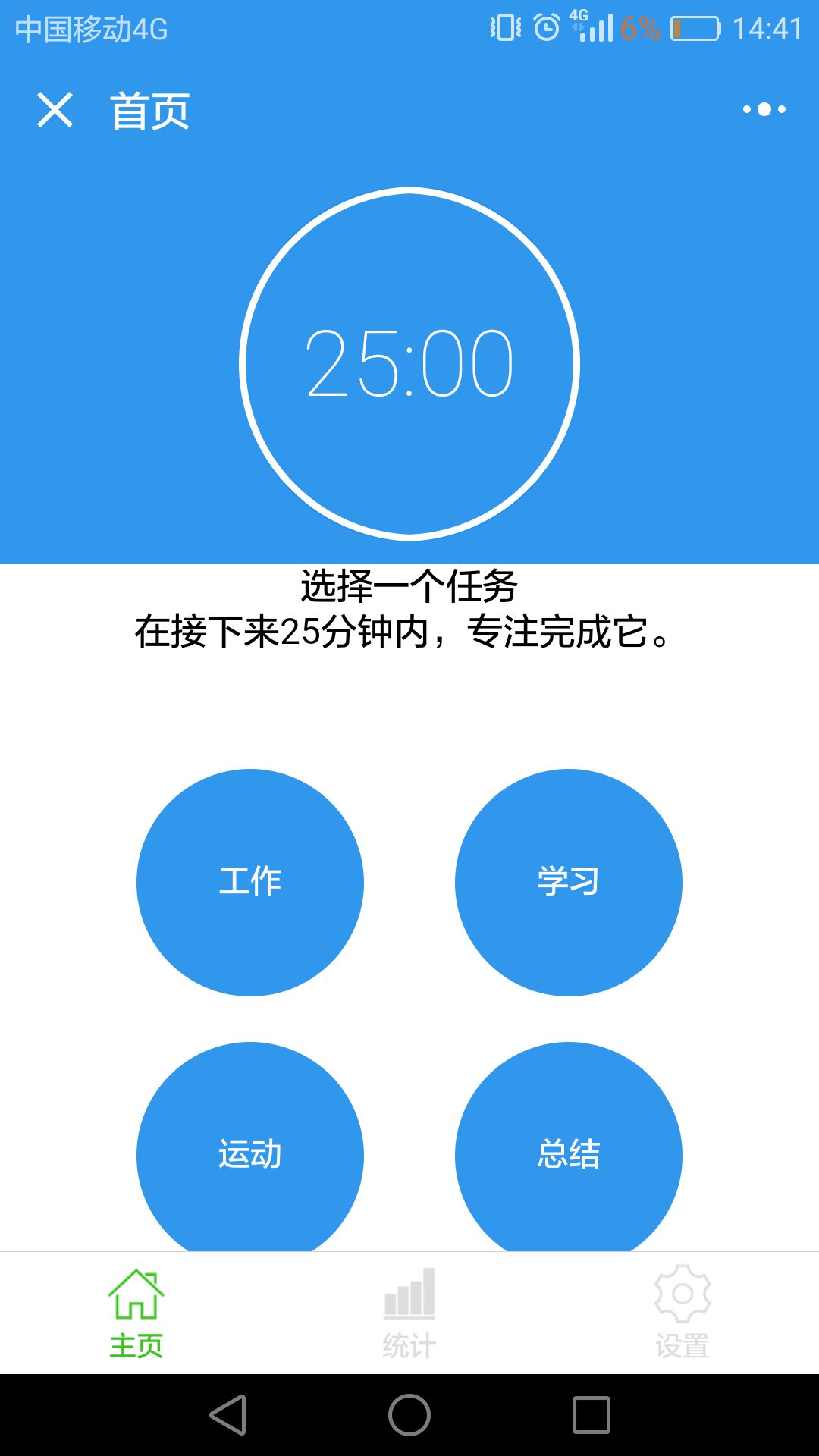The width and height of the screenshot is (819, 1456).
Task: Start a 工作 (work) task
Action: [x=250, y=882]
